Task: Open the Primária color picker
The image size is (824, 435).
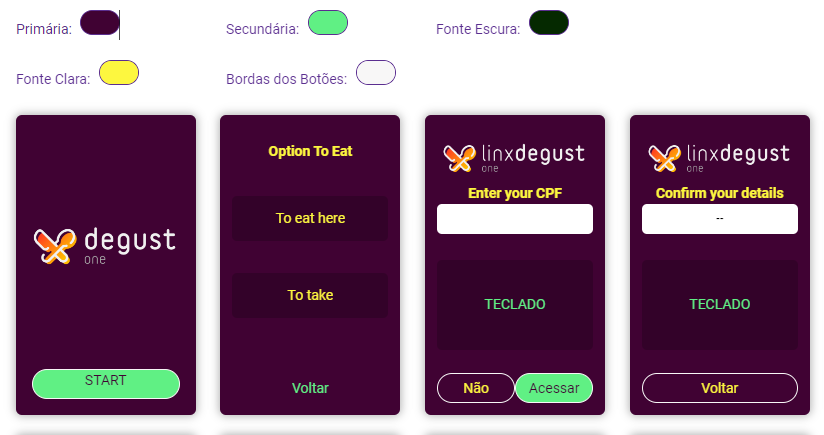Action: [99, 23]
